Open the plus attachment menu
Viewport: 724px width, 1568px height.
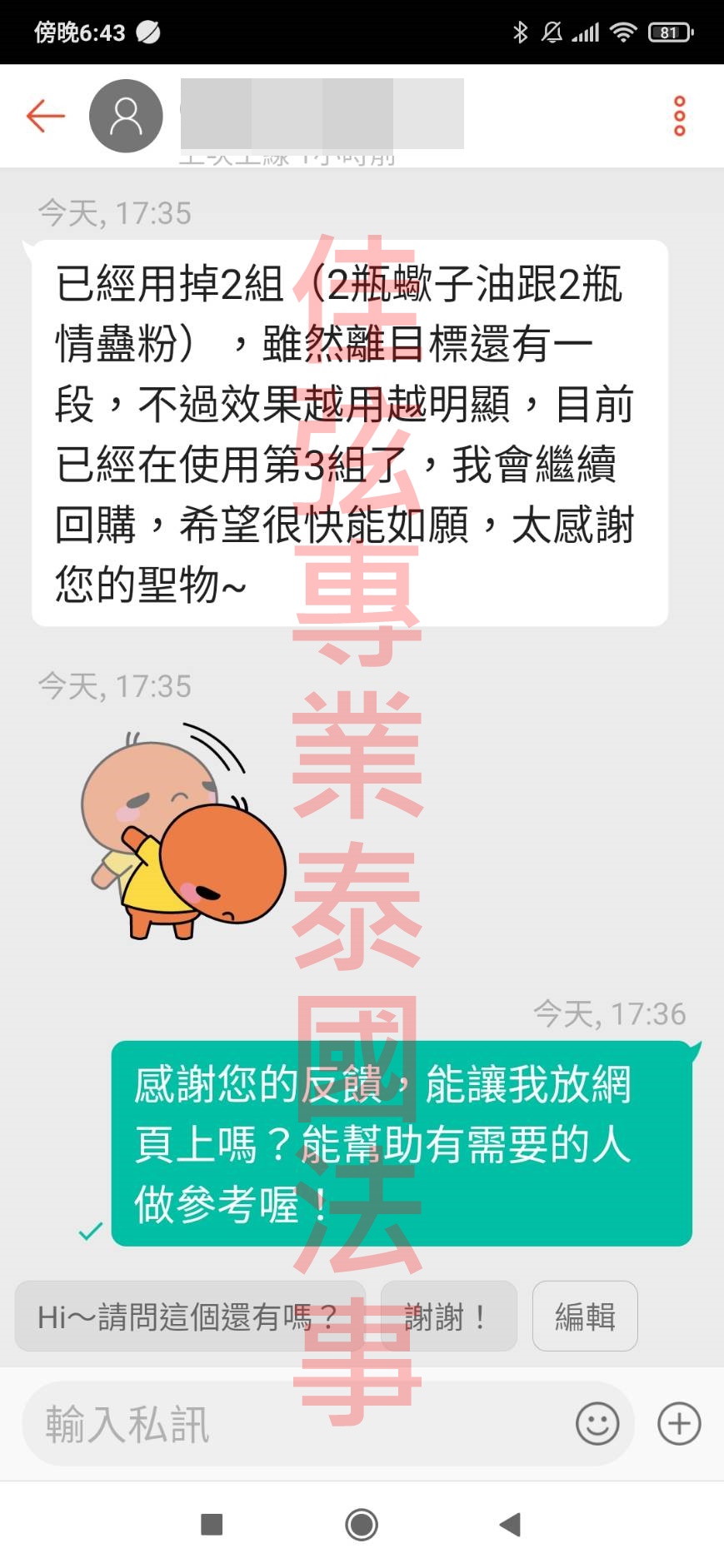click(x=679, y=1424)
